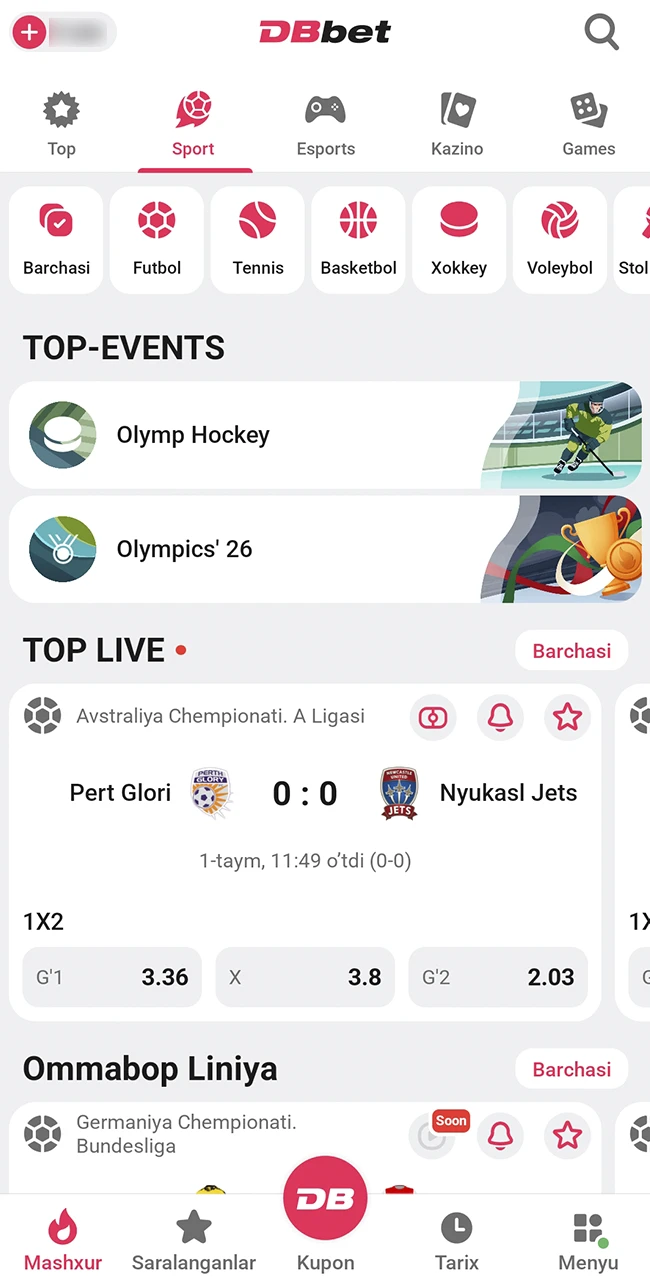Image resolution: width=650 pixels, height=1280 pixels.
Task: Open the search magnifier icon
Action: [x=601, y=33]
